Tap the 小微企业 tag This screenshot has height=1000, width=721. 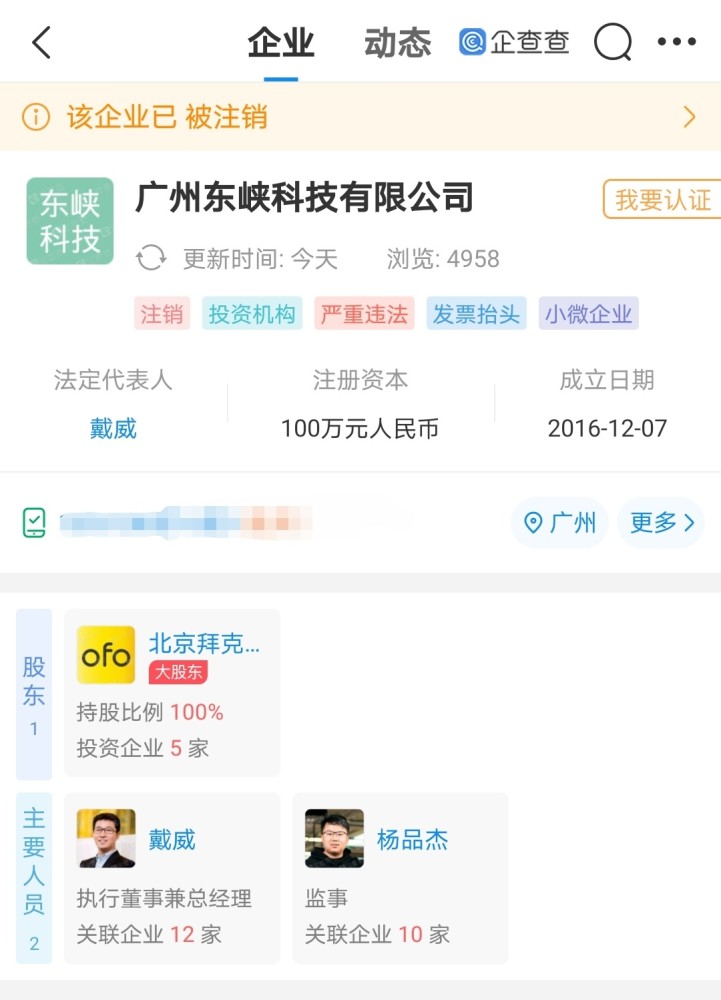(588, 314)
